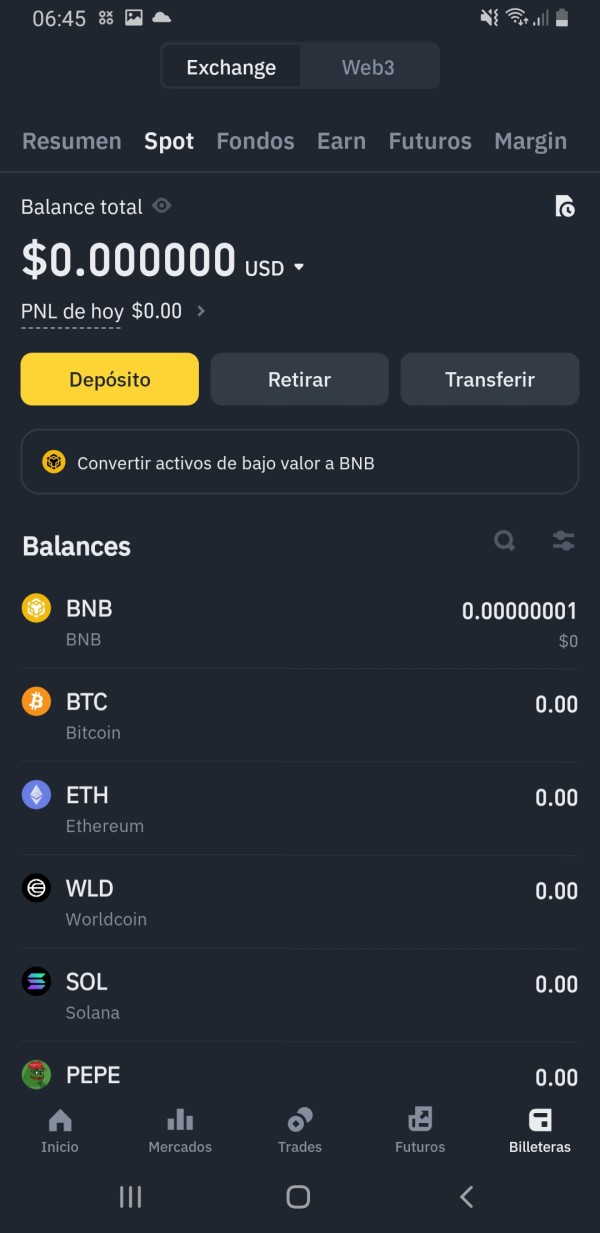Convert low-value assets to BNB

[x=300, y=462]
